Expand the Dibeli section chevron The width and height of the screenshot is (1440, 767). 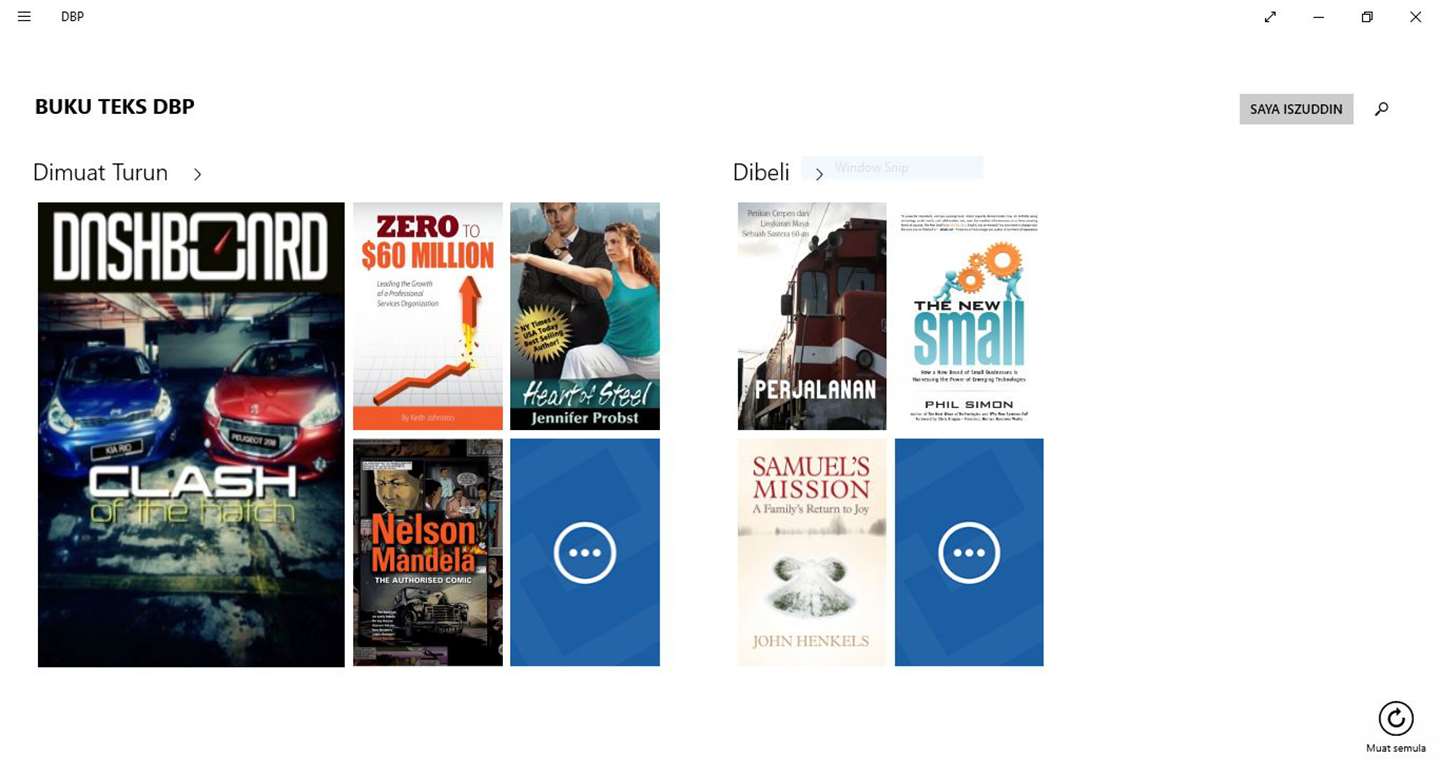point(819,174)
